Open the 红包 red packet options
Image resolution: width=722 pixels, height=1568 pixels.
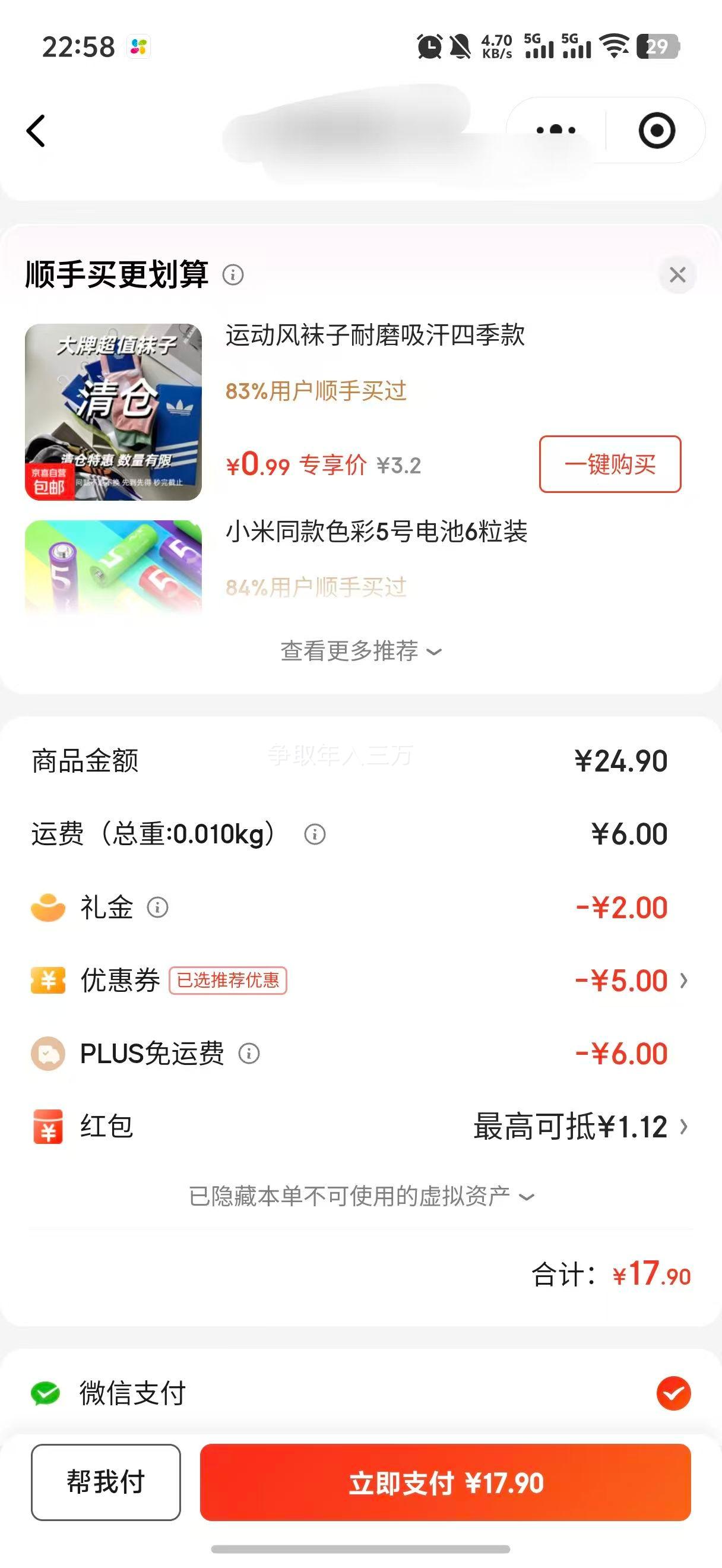tap(581, 1127)
